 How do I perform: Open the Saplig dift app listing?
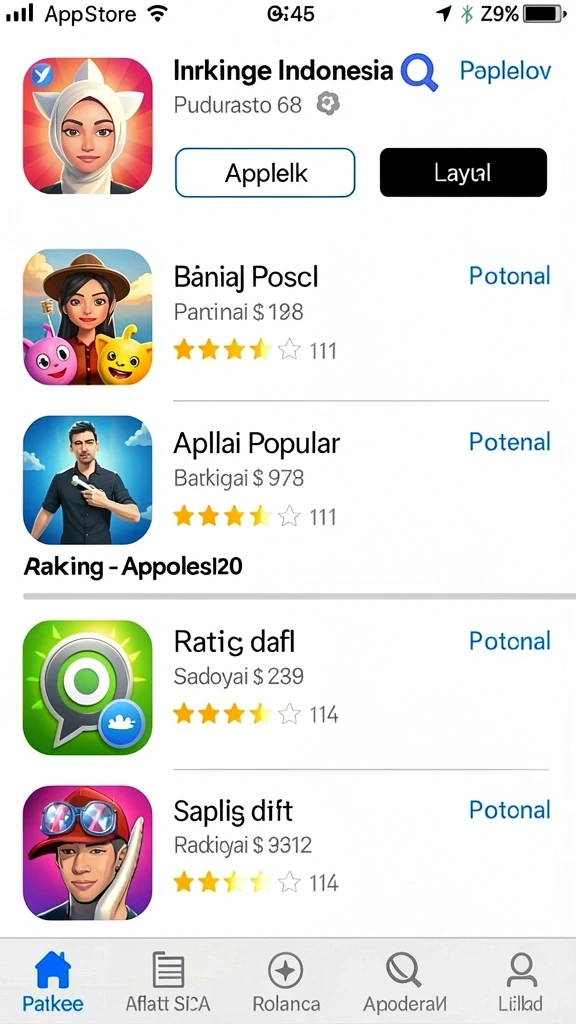(285, 852)
